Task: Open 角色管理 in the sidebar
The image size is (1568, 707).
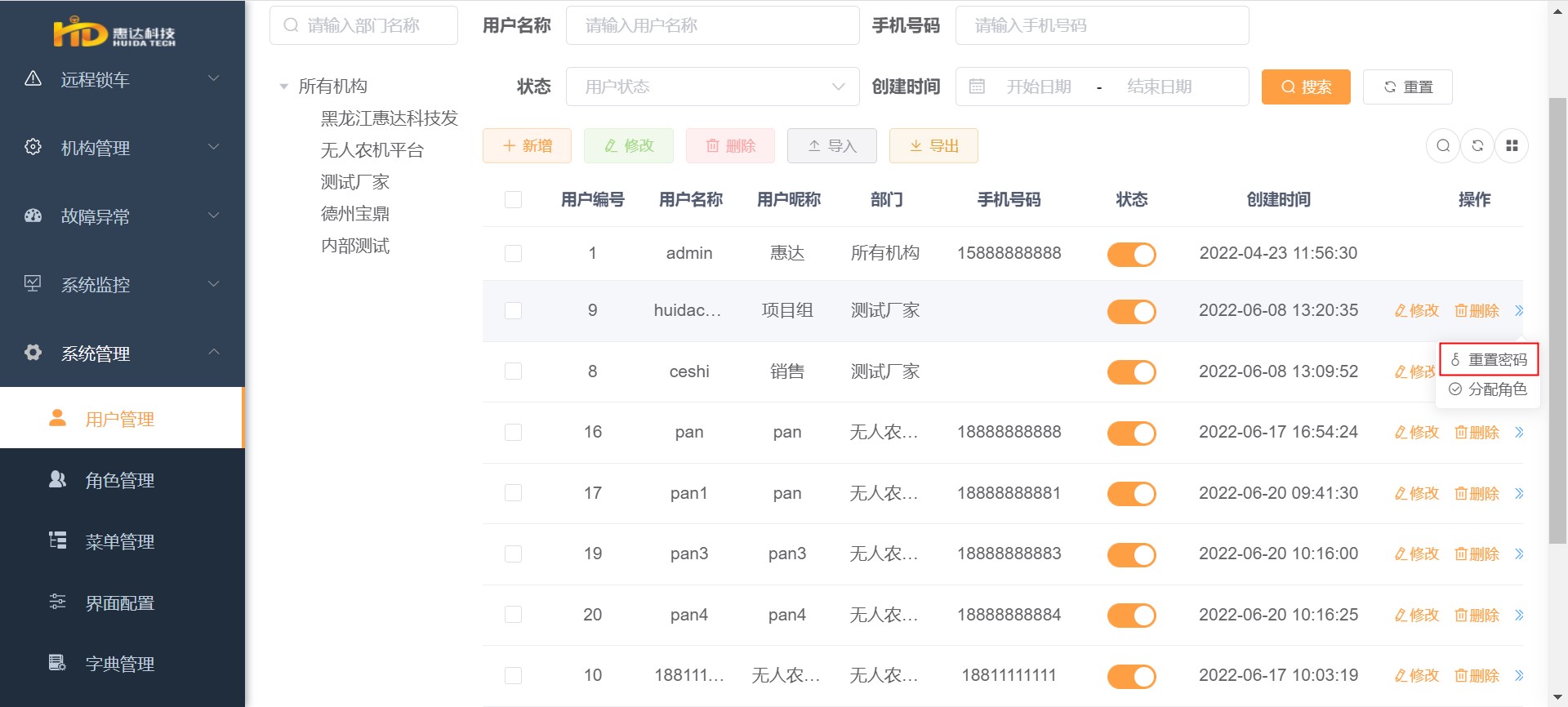Action: coord(120,480)
